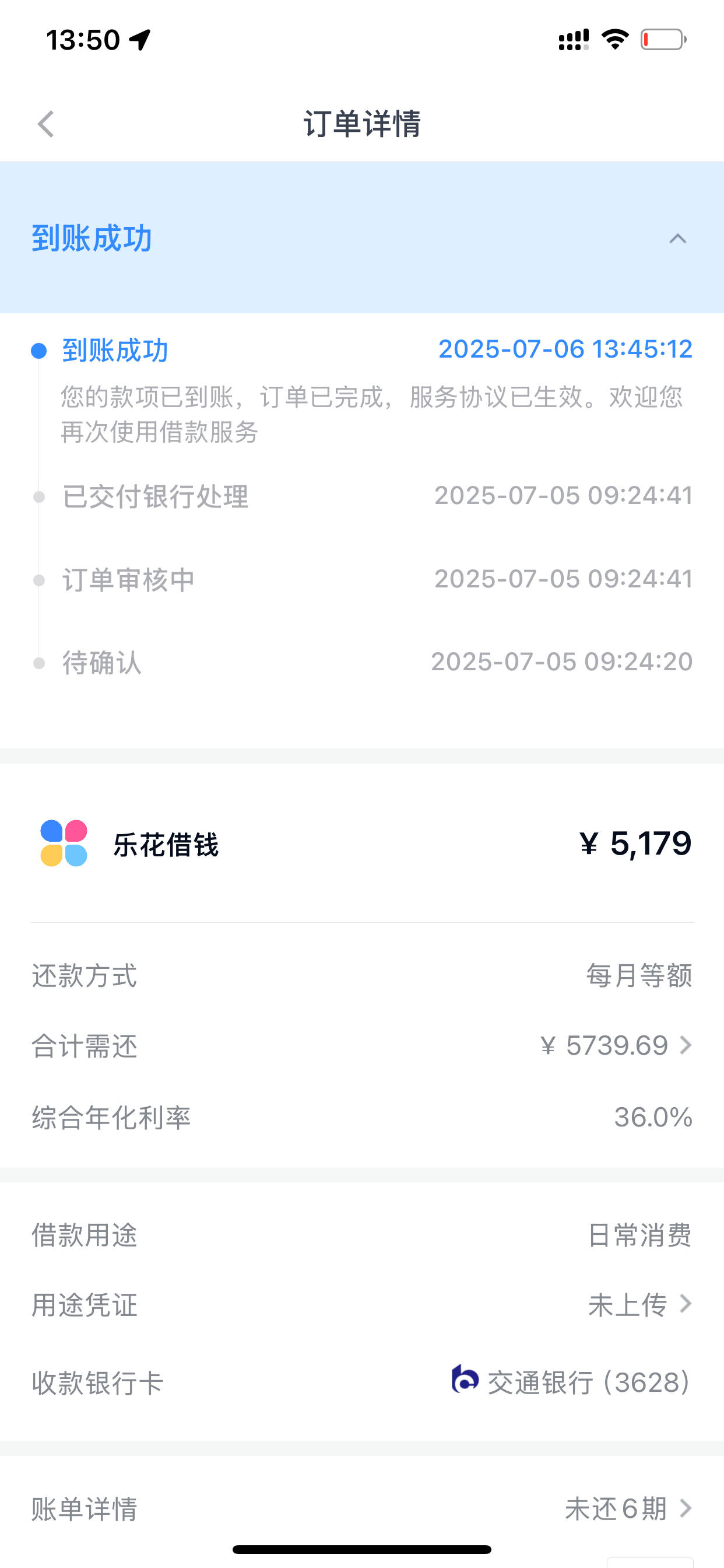This screenshot has height=1568, width=724.
Task: View 账单详情 with 6 unpaid installments
Action: click(x=362, y=1508)
